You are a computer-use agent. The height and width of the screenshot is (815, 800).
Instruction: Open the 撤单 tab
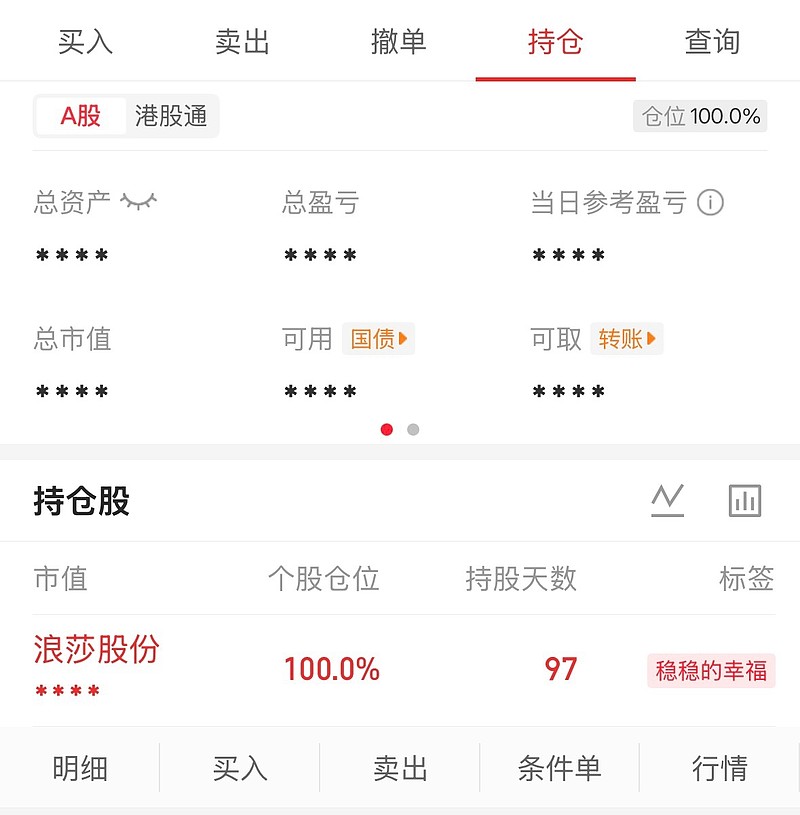[398, 41]
